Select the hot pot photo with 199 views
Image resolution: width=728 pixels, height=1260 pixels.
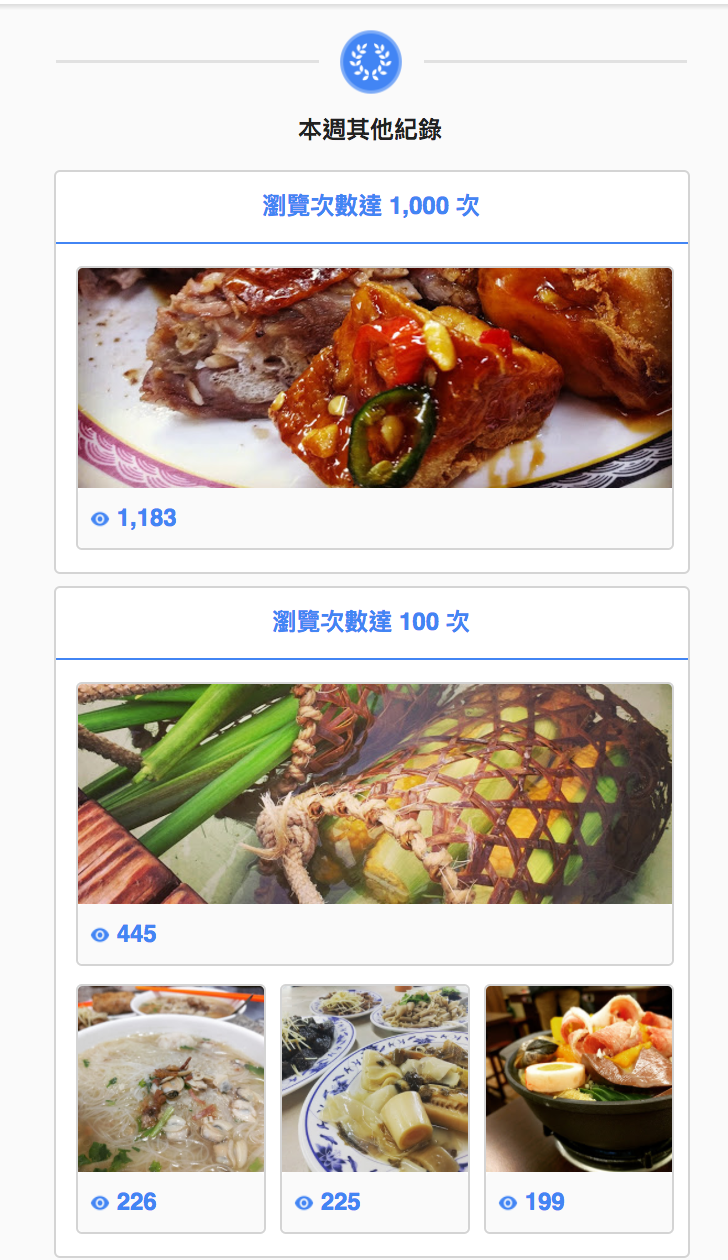(x=578, y=1079)
